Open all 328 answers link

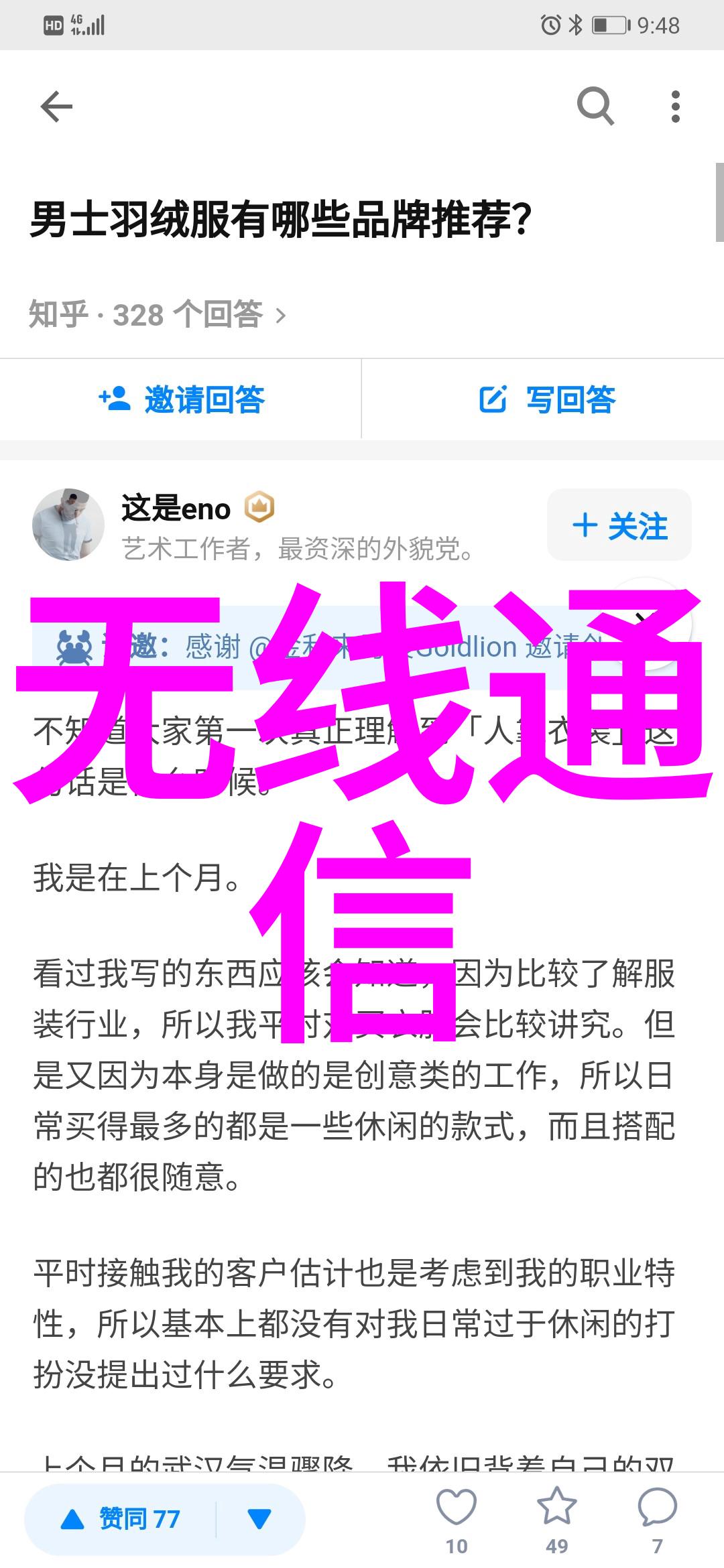point(158,314)
